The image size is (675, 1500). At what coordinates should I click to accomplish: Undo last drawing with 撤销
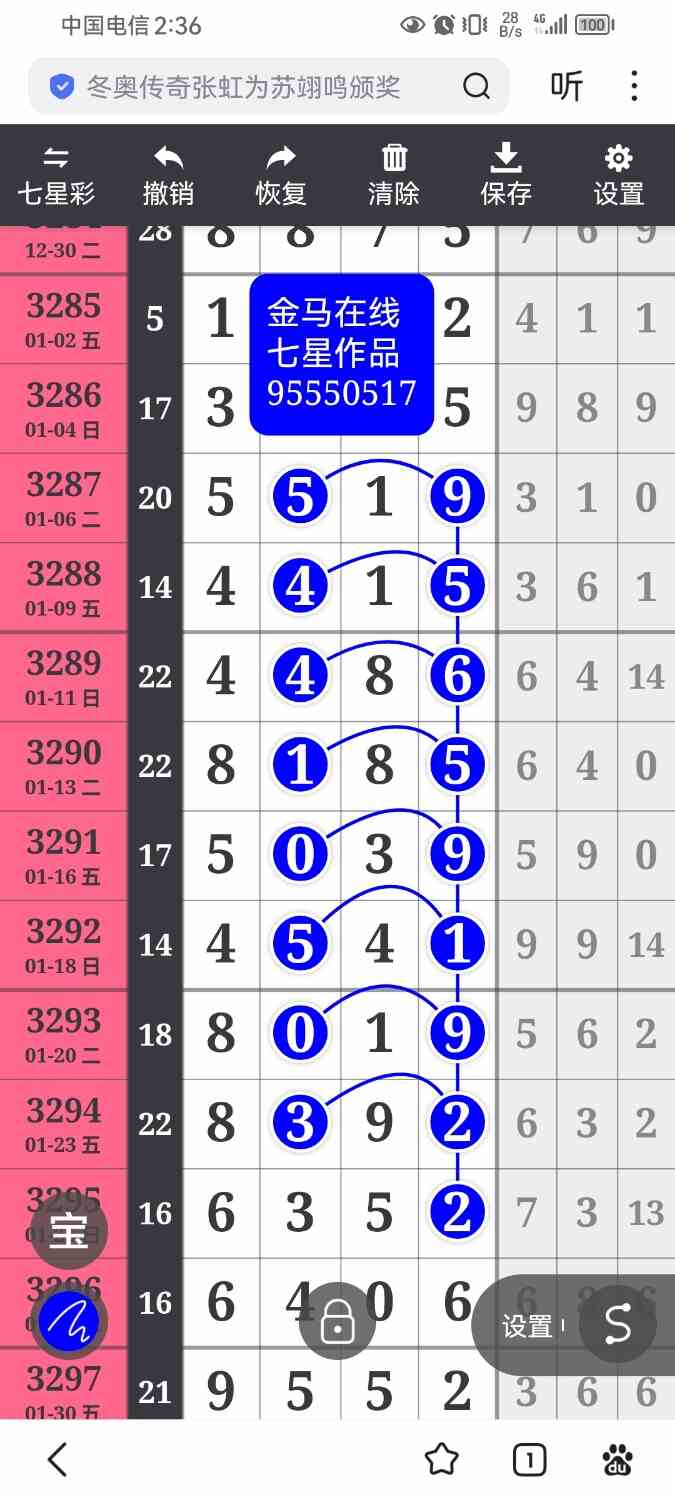pyautogui.click(x=168, y=175)
